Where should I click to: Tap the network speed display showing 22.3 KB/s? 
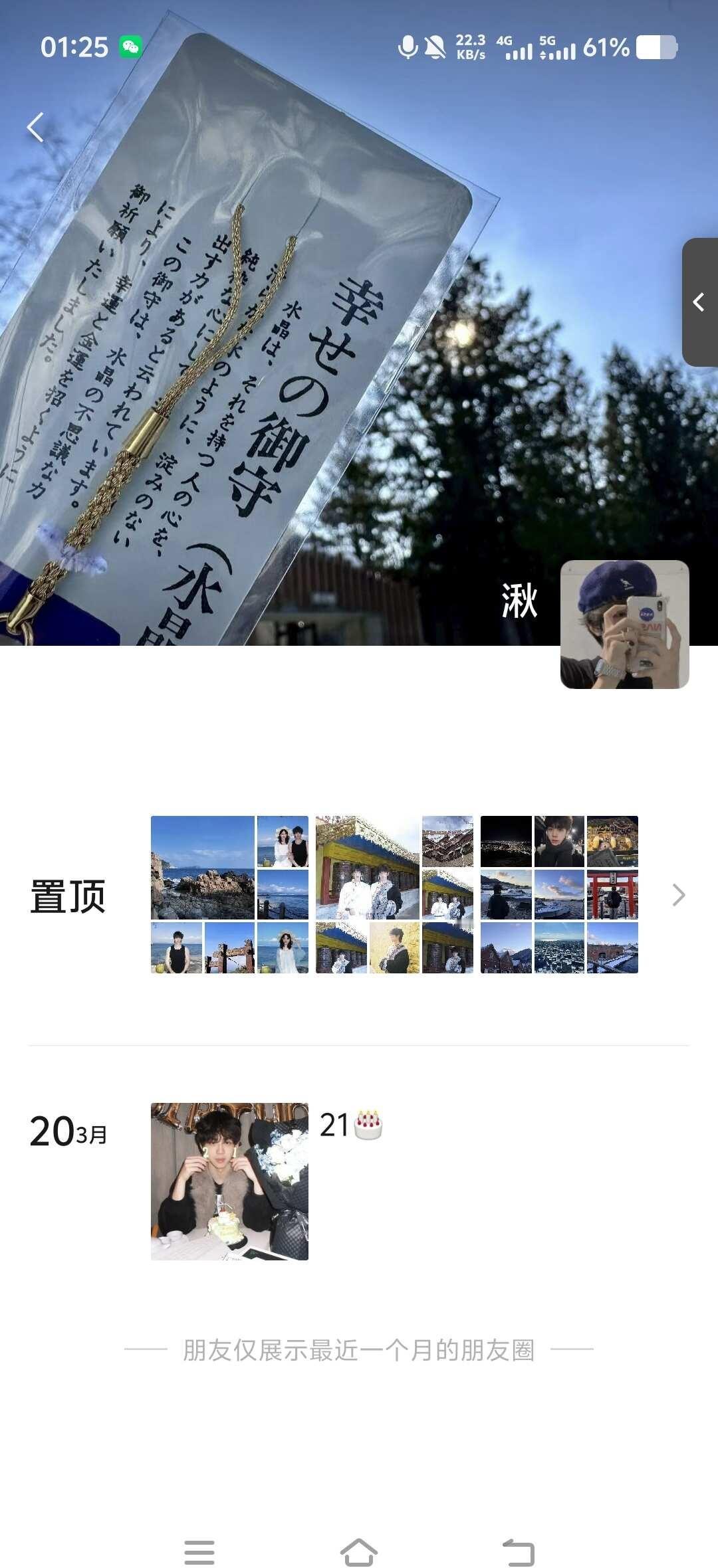click(x=469, y=47)
